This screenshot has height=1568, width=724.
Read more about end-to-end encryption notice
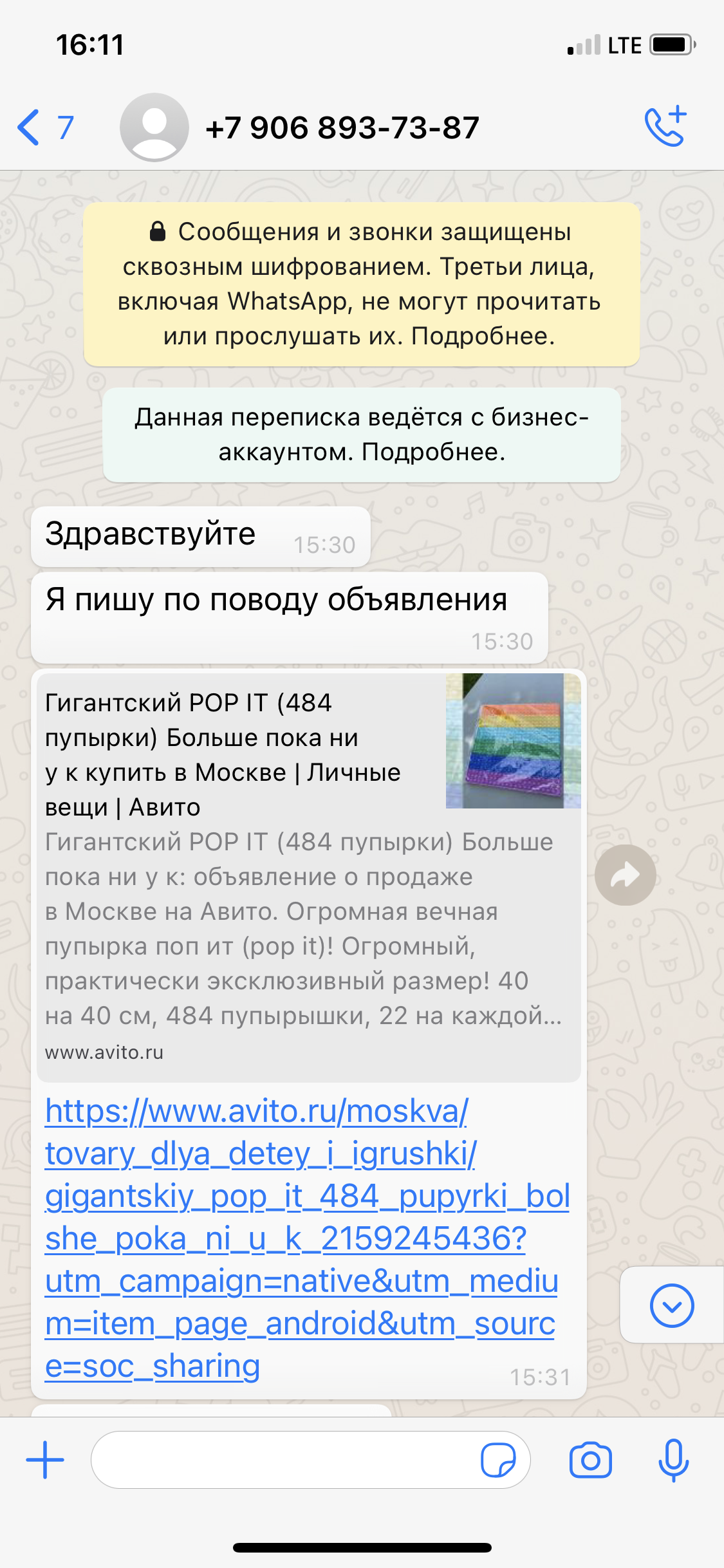pos(361,285)
